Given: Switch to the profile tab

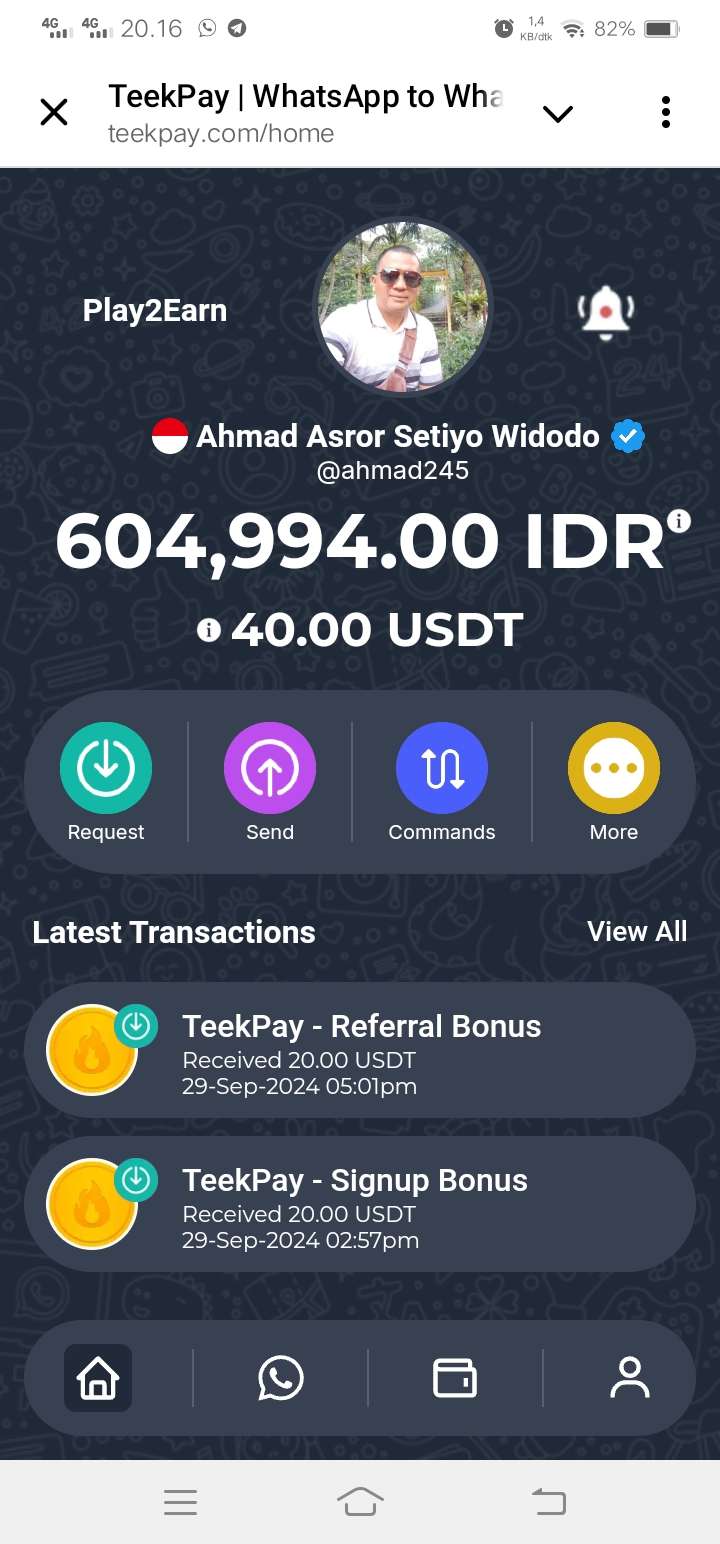Looking at the screenshot, I should 630,1378.
